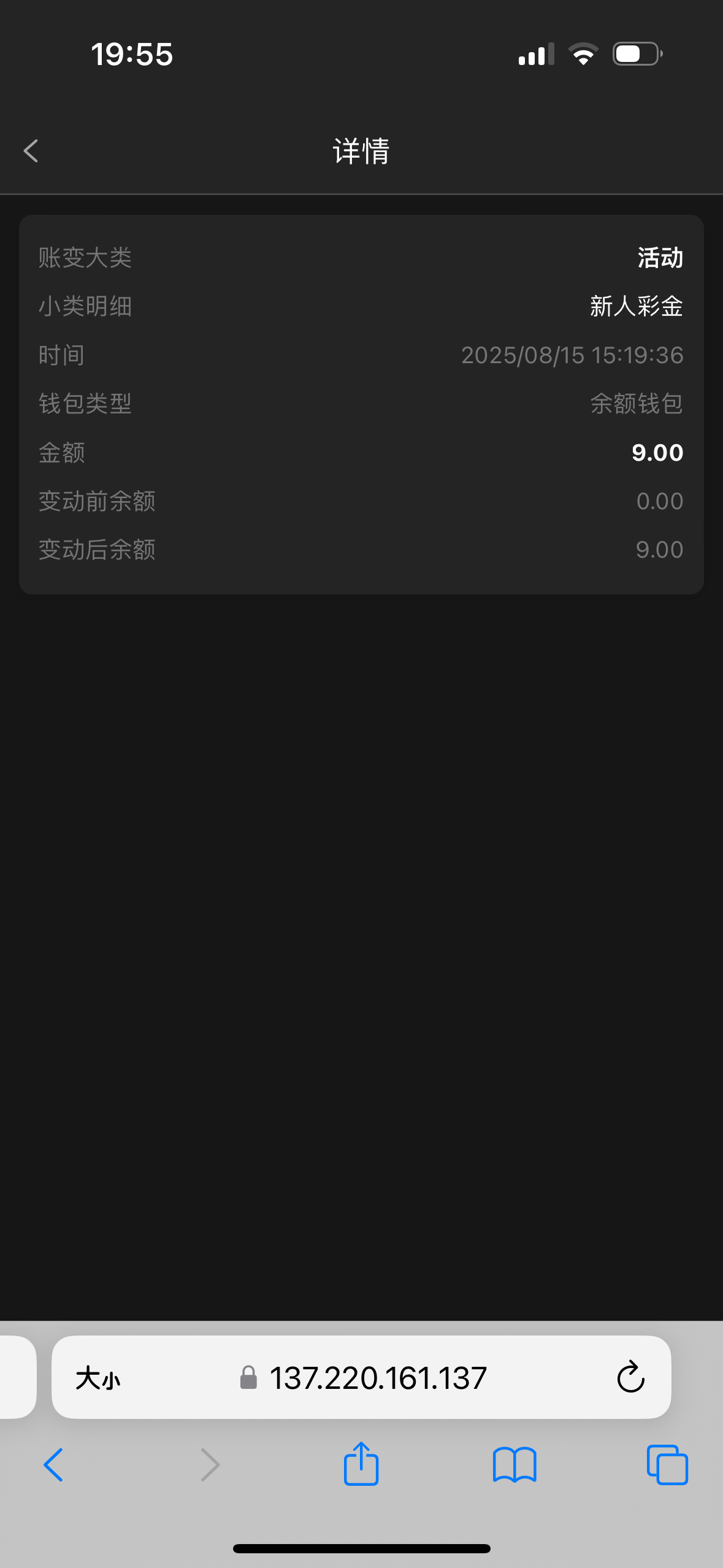Show all open Safari tabs

[x=667, y=1464]
